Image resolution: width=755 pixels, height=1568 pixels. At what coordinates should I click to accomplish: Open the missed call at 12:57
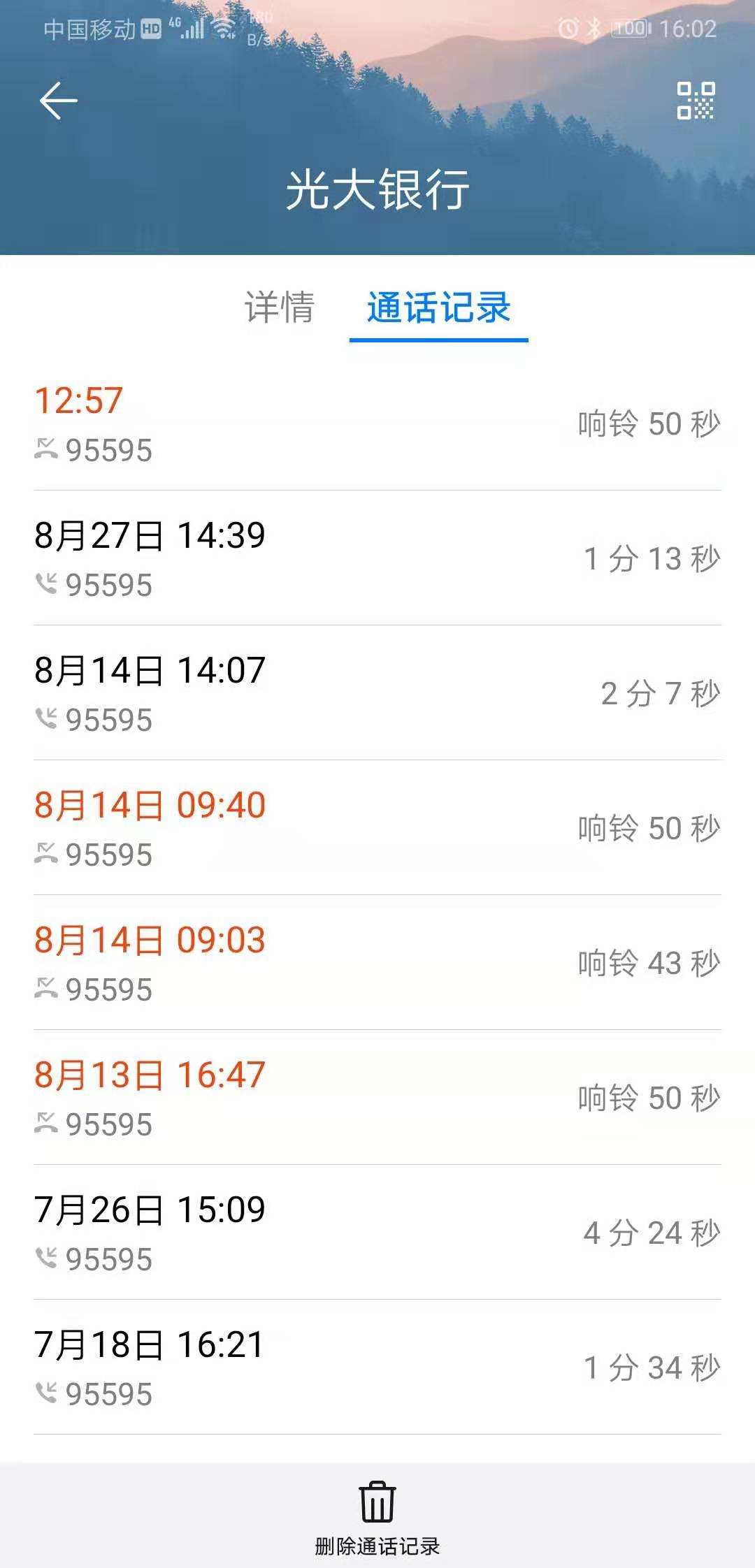pos(377,423)
